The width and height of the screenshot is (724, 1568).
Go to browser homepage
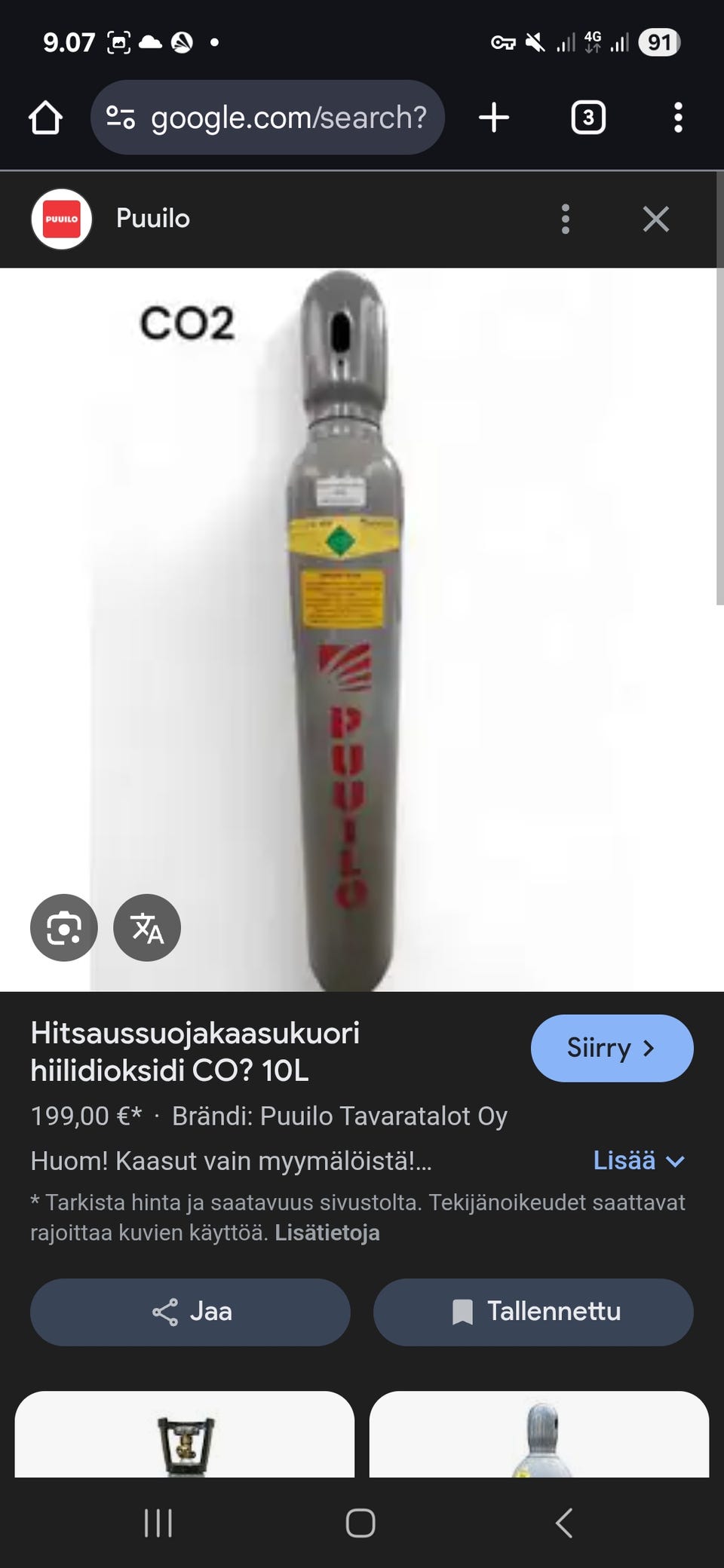coord(45,118)
